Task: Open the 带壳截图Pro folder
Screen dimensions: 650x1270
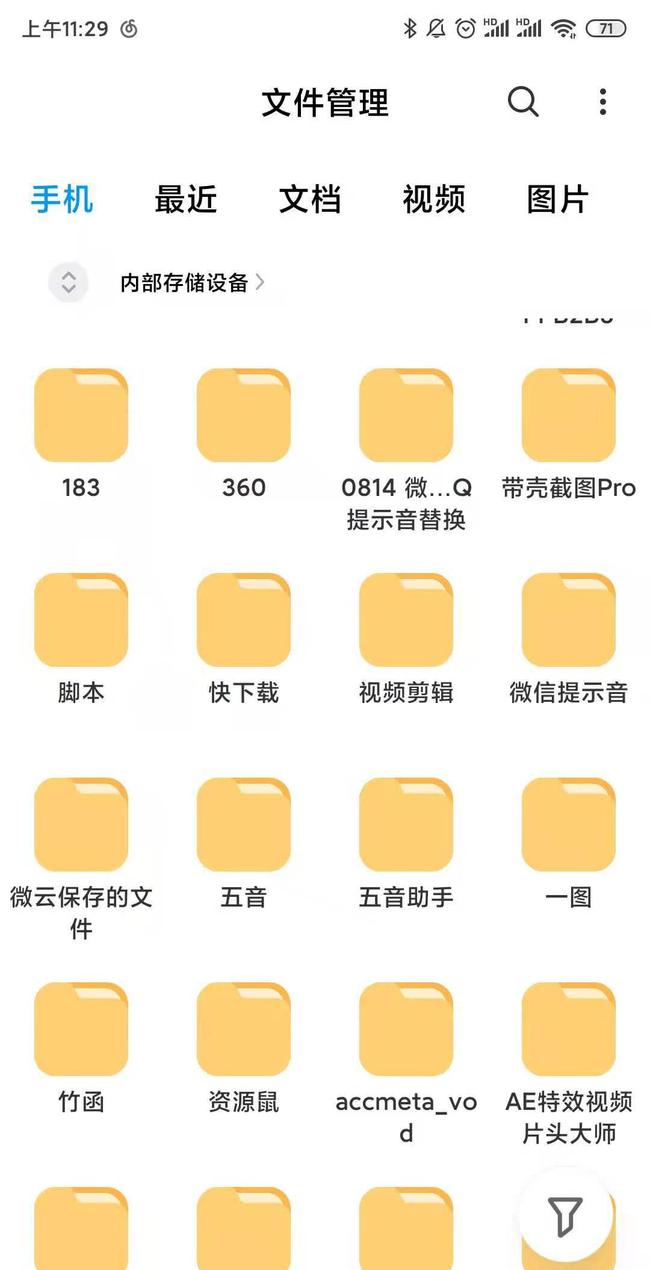Action: [x=568, y=416]
